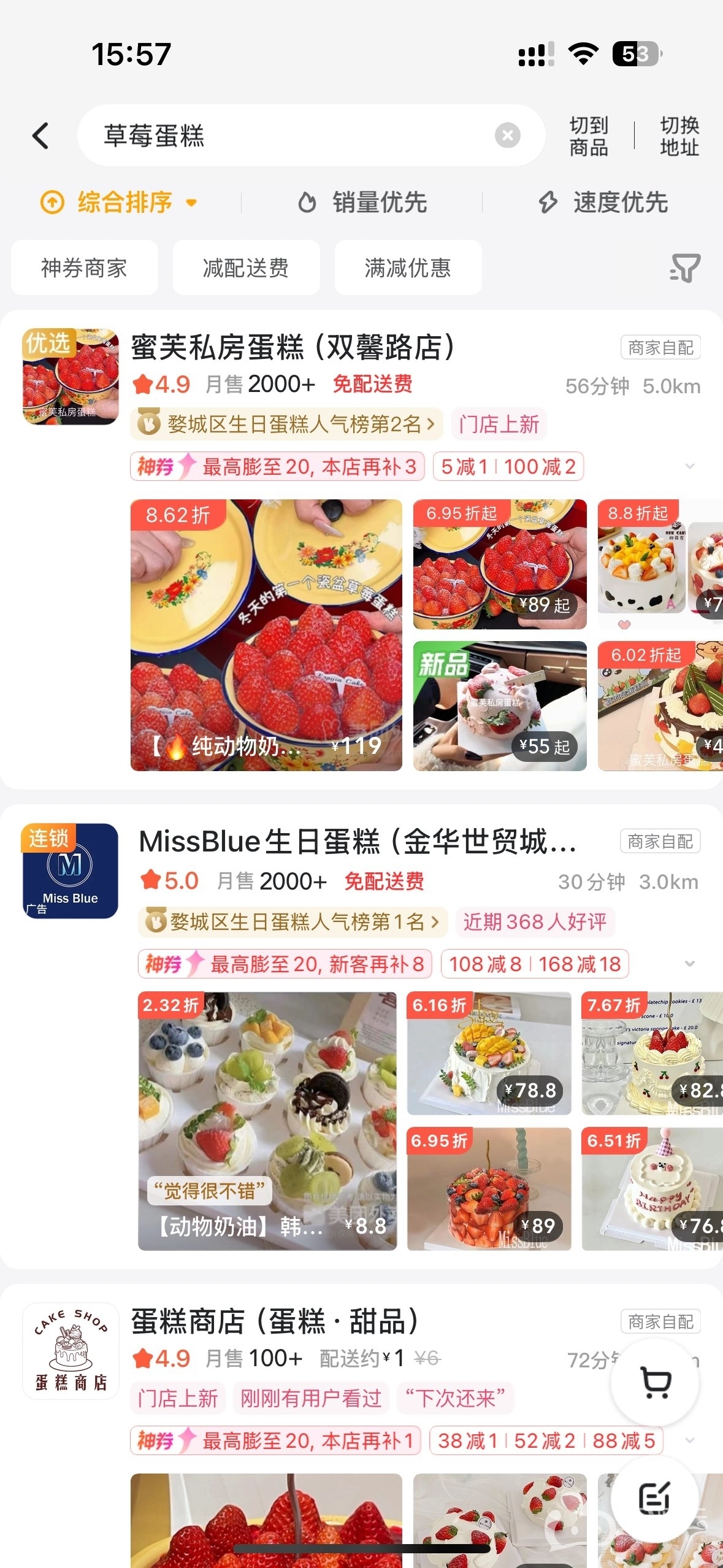Select the 满减优惠 filter chip

coord(408,268)
